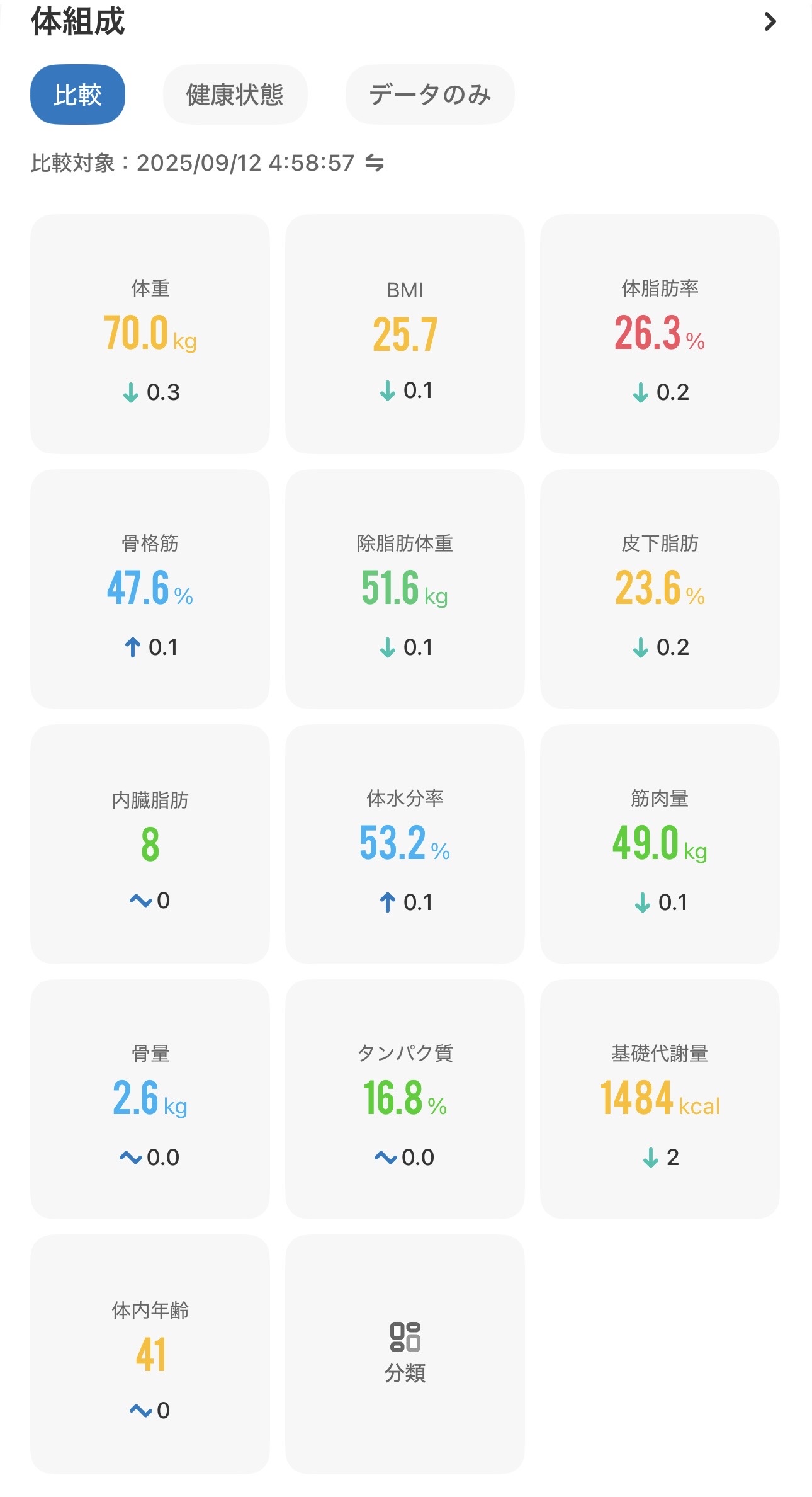View the 除脂肪体重 51.6 kg card
This screenshot has height=1497, width=812.
(405, 589)
